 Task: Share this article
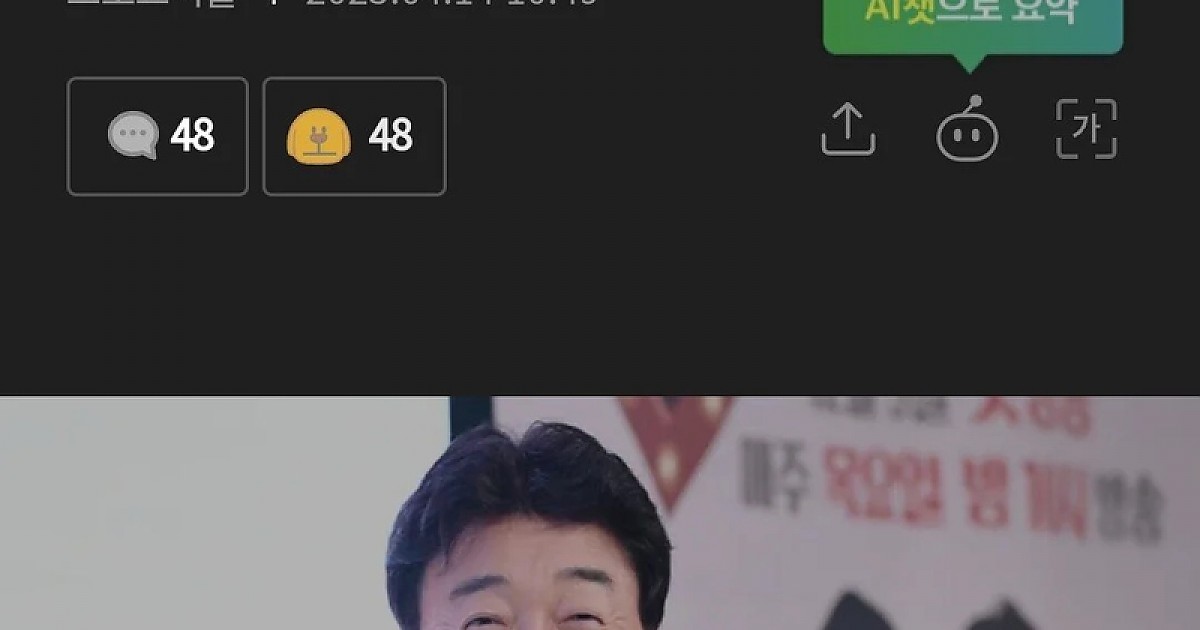848,130
